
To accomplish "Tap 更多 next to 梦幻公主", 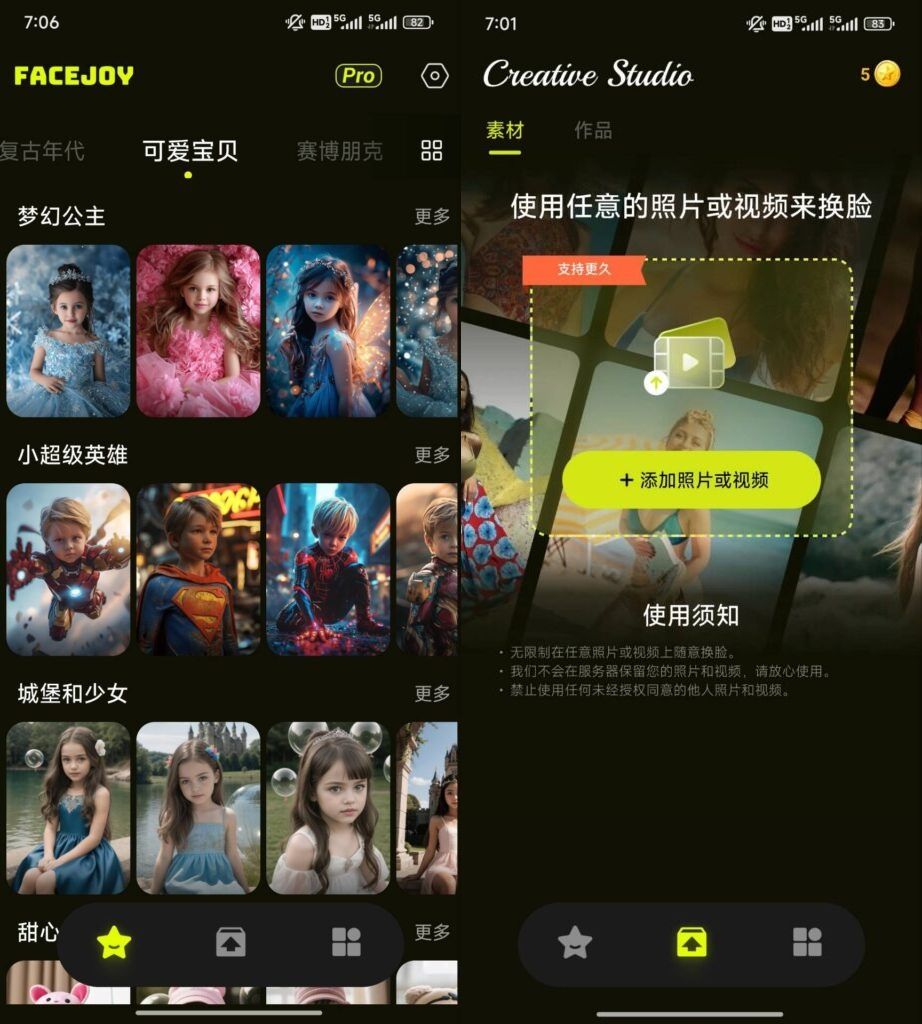I will [x=432, y=217].
